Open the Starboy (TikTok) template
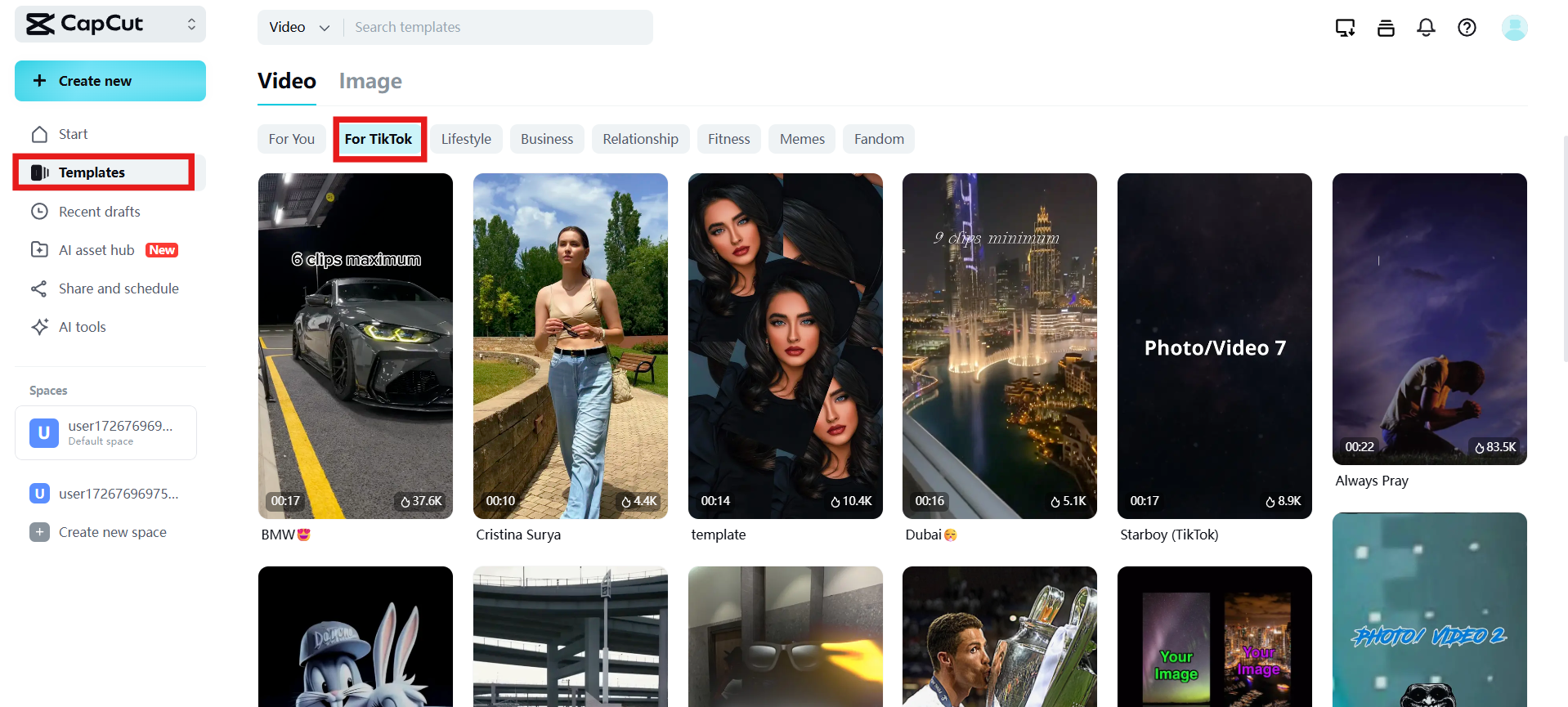The image size is (1568, 707). pos(1214,346)
